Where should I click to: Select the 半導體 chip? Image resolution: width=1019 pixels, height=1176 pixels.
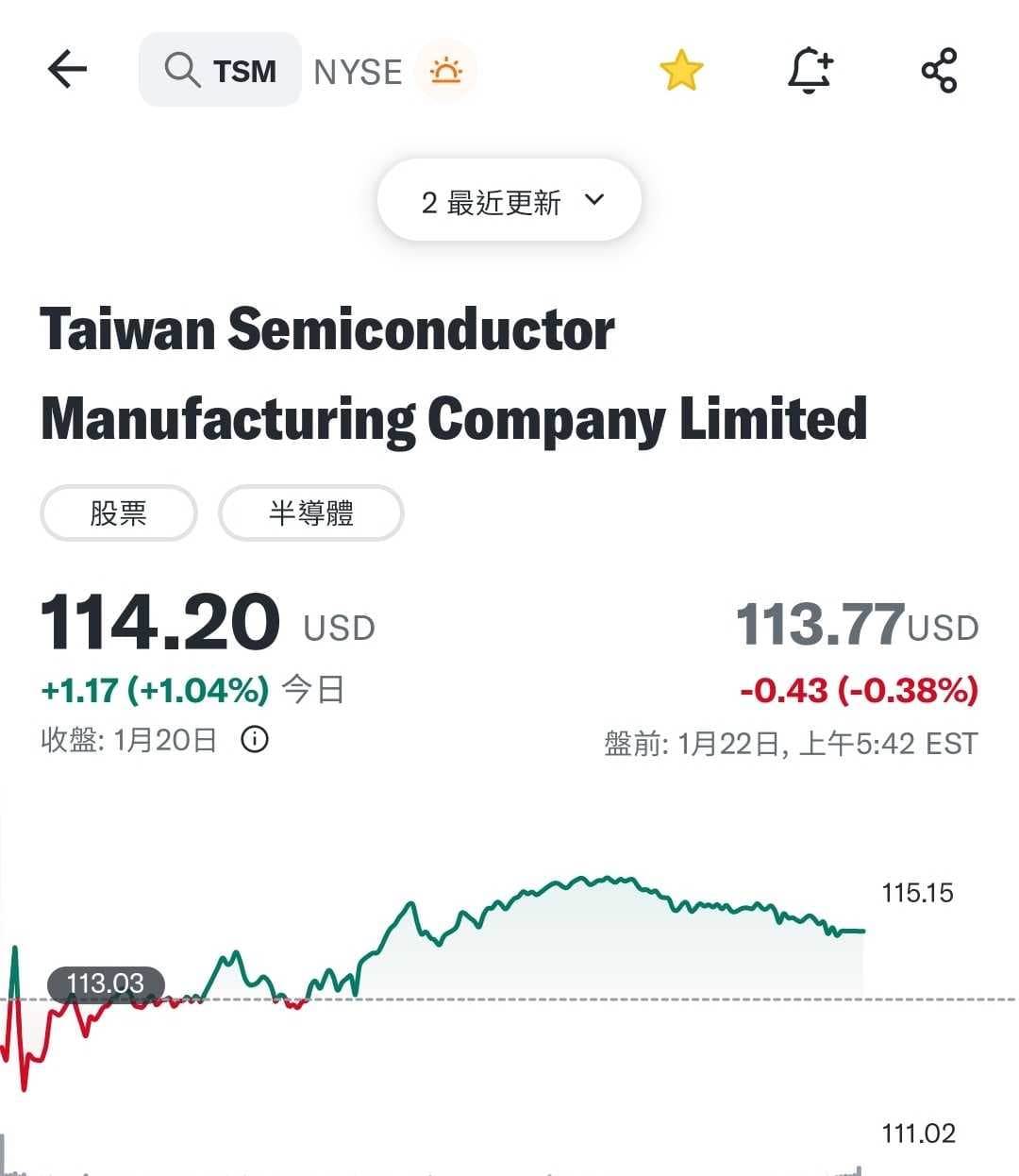tap(311, 513)
